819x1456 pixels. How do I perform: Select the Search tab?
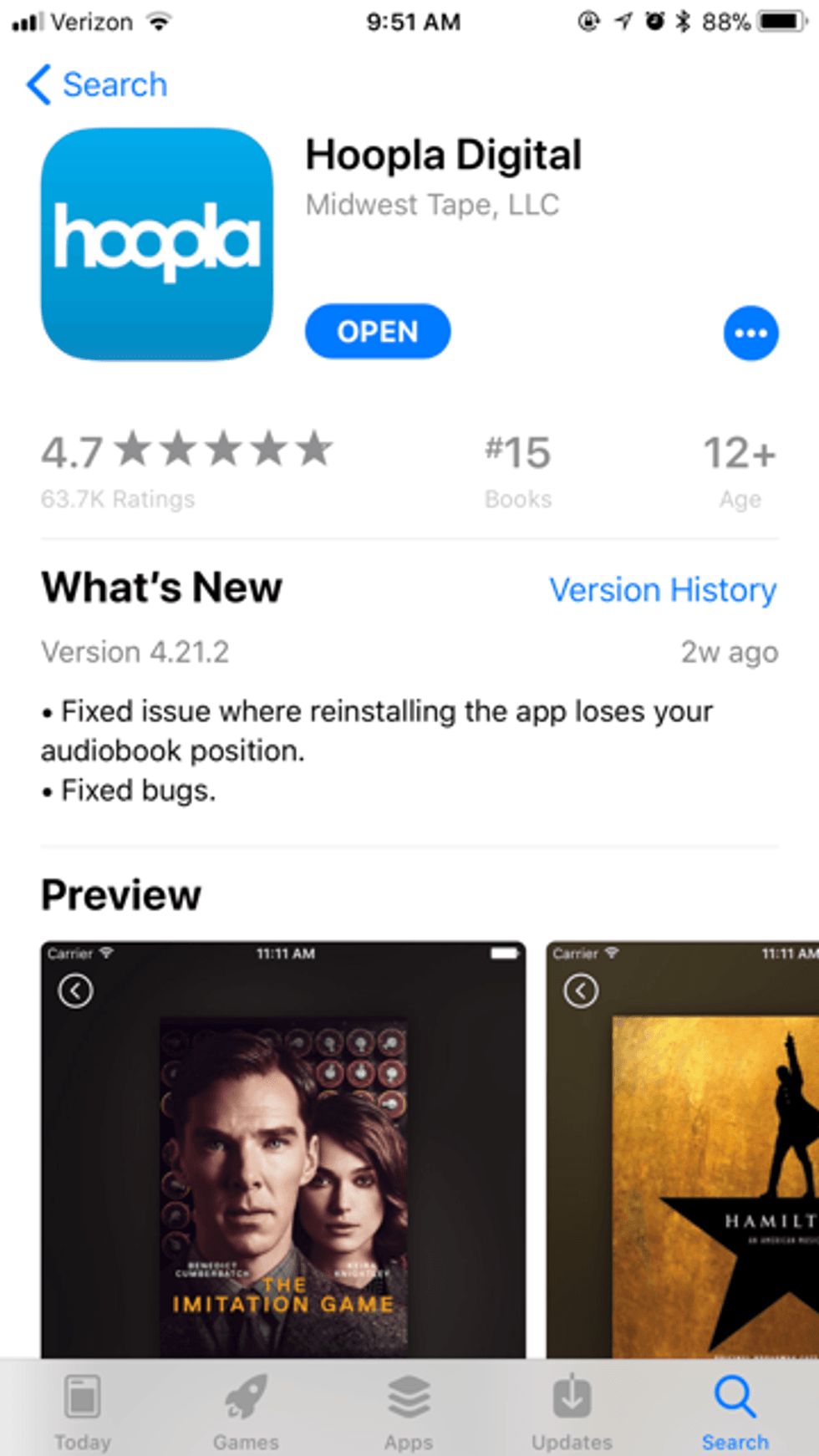pyautogui.click(x=735, y=1411)
